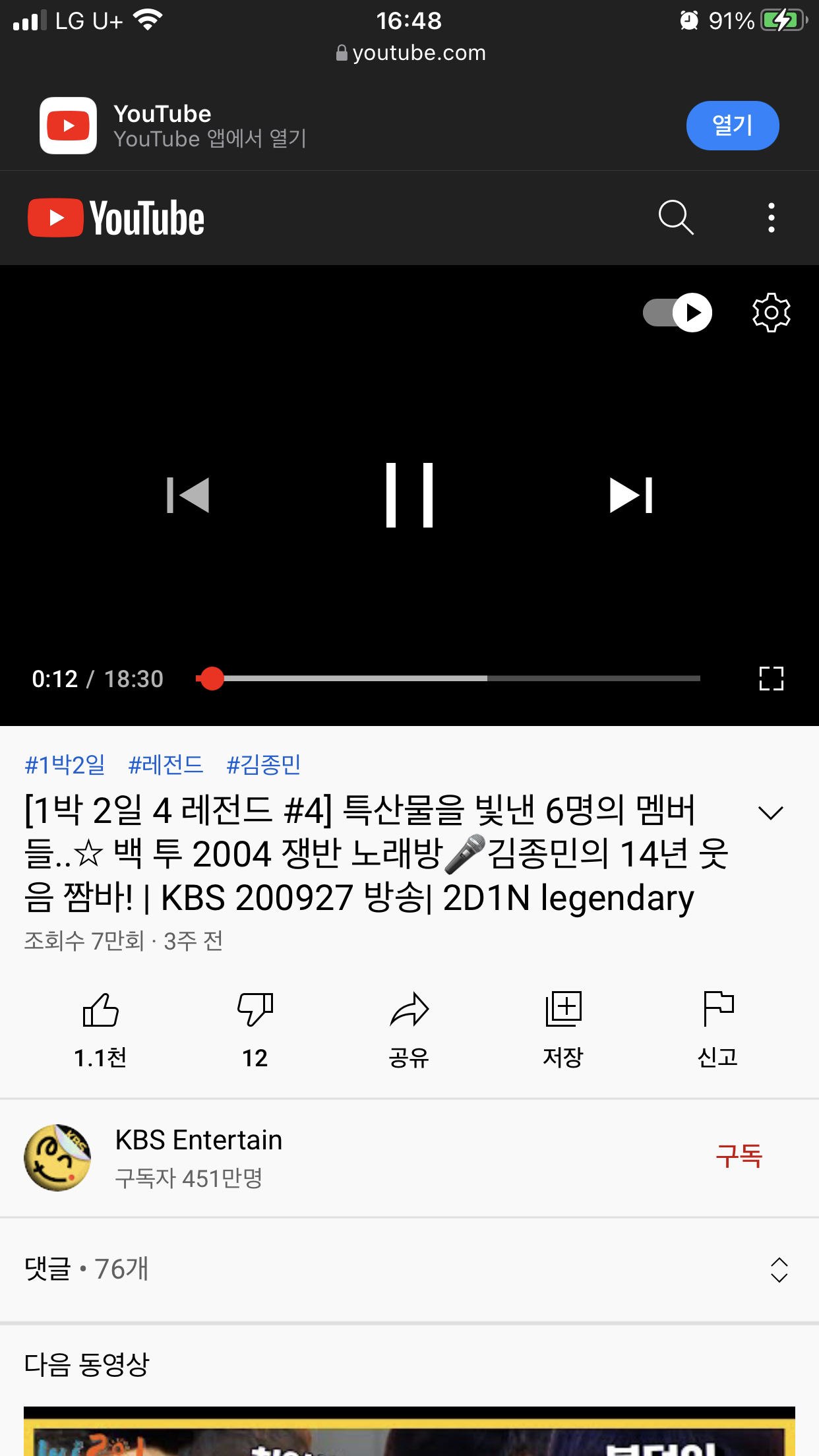The image size is (819, 1456).
Task: Skip to the next video
Action: coord(631,495)
